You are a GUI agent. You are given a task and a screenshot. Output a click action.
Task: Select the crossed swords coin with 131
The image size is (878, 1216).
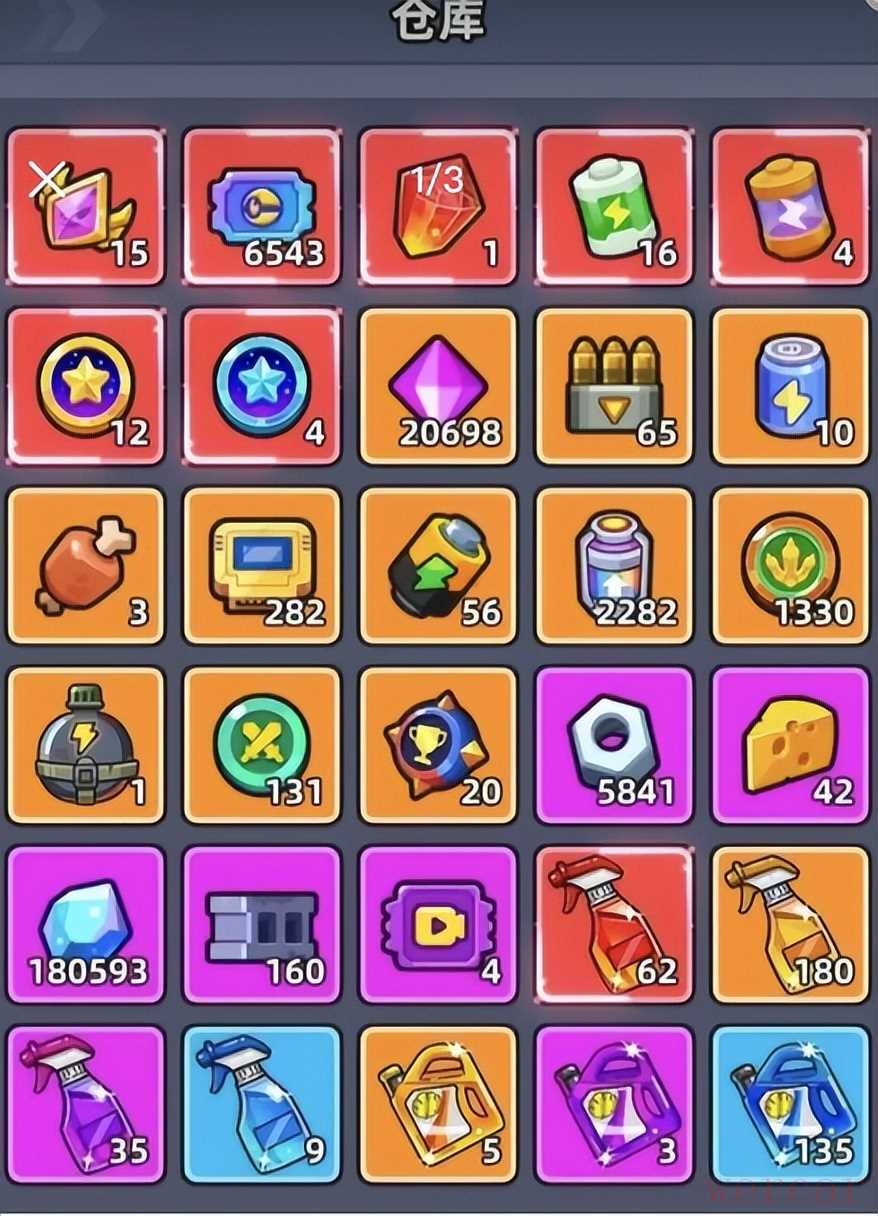(x=262, y=745)
